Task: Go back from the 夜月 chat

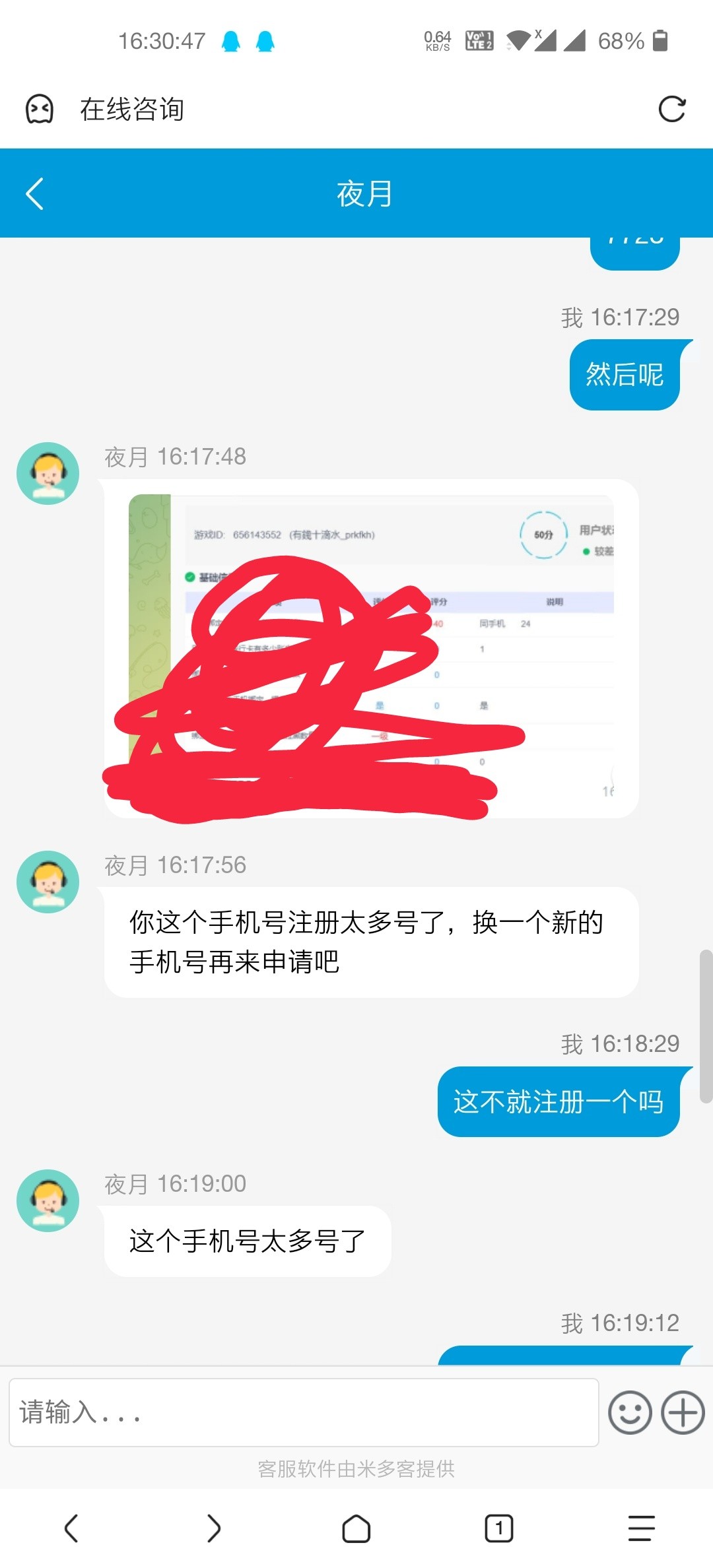Action: tap(34, 193)
